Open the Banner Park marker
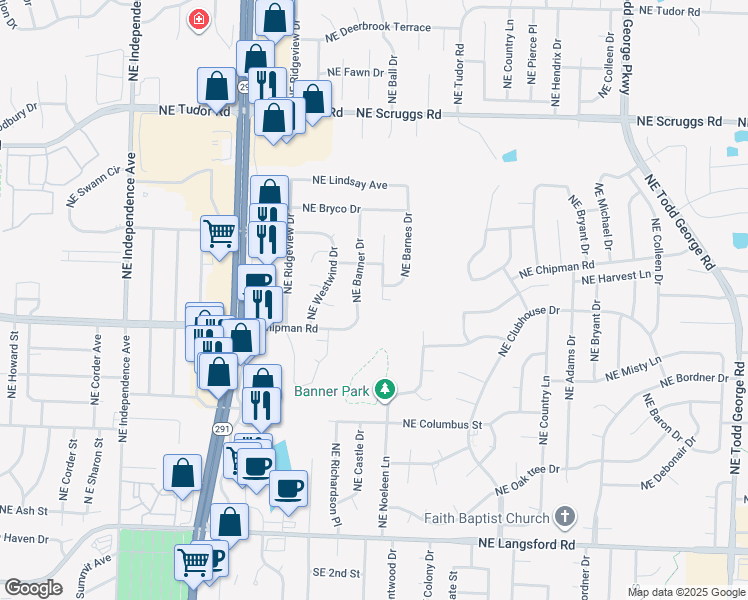Viewport: 748px width, 600px height. tap(385, 390)
